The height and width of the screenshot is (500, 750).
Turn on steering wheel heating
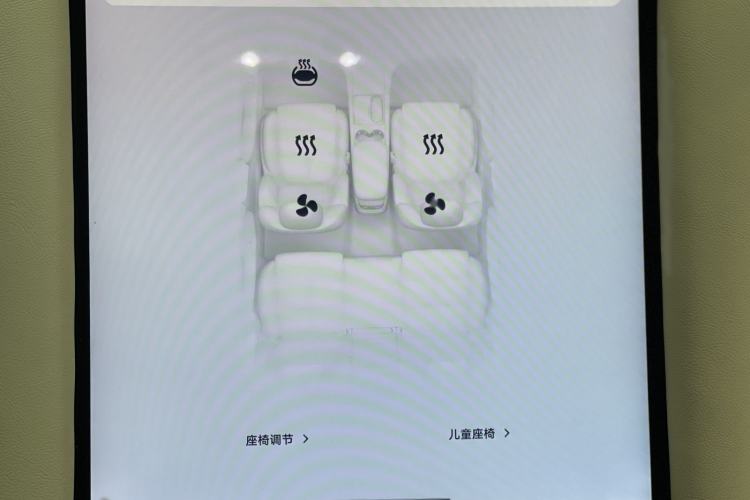[x=304, y=72]
